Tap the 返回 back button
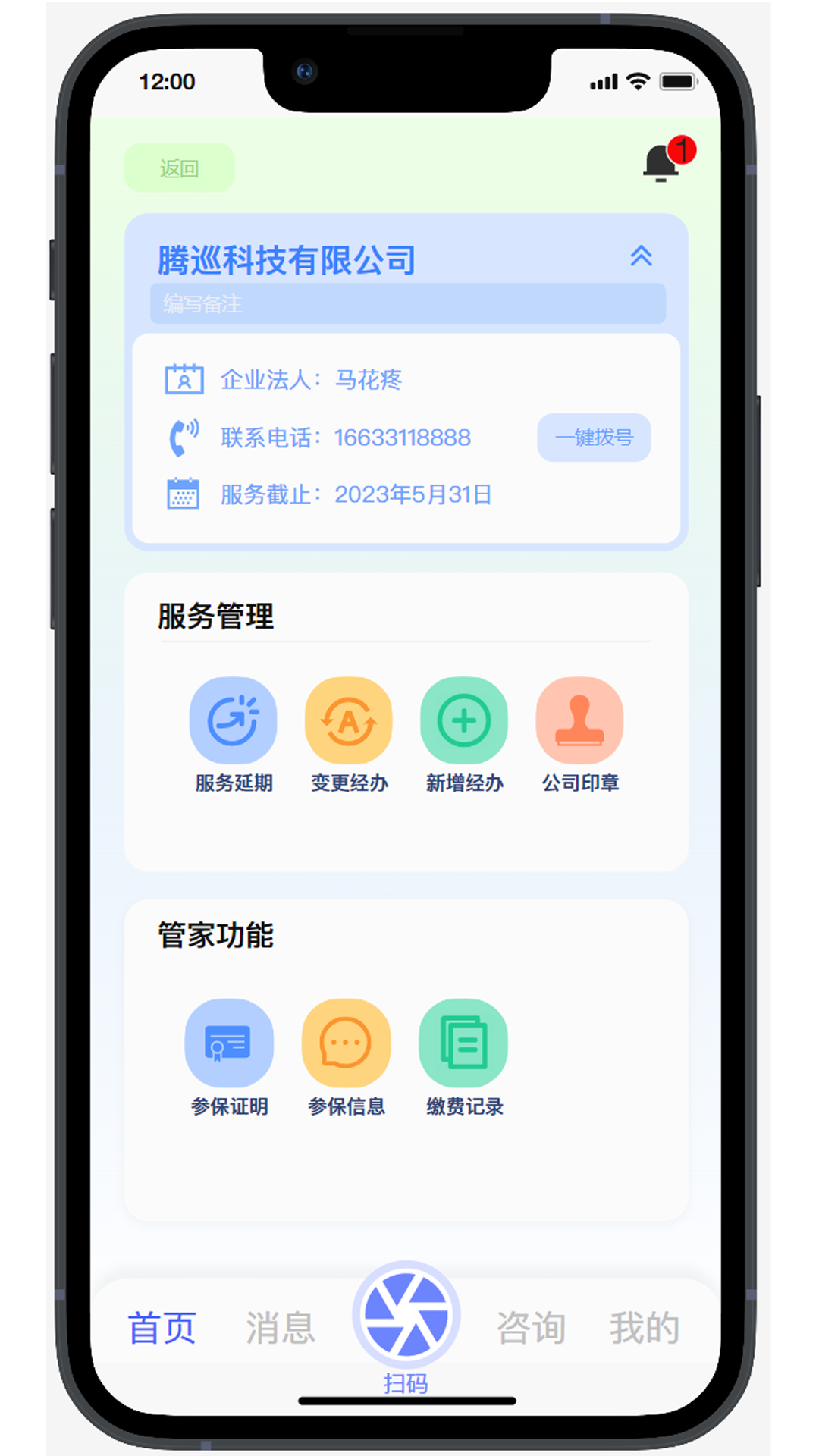The image size is (819, 1456). 179,168
